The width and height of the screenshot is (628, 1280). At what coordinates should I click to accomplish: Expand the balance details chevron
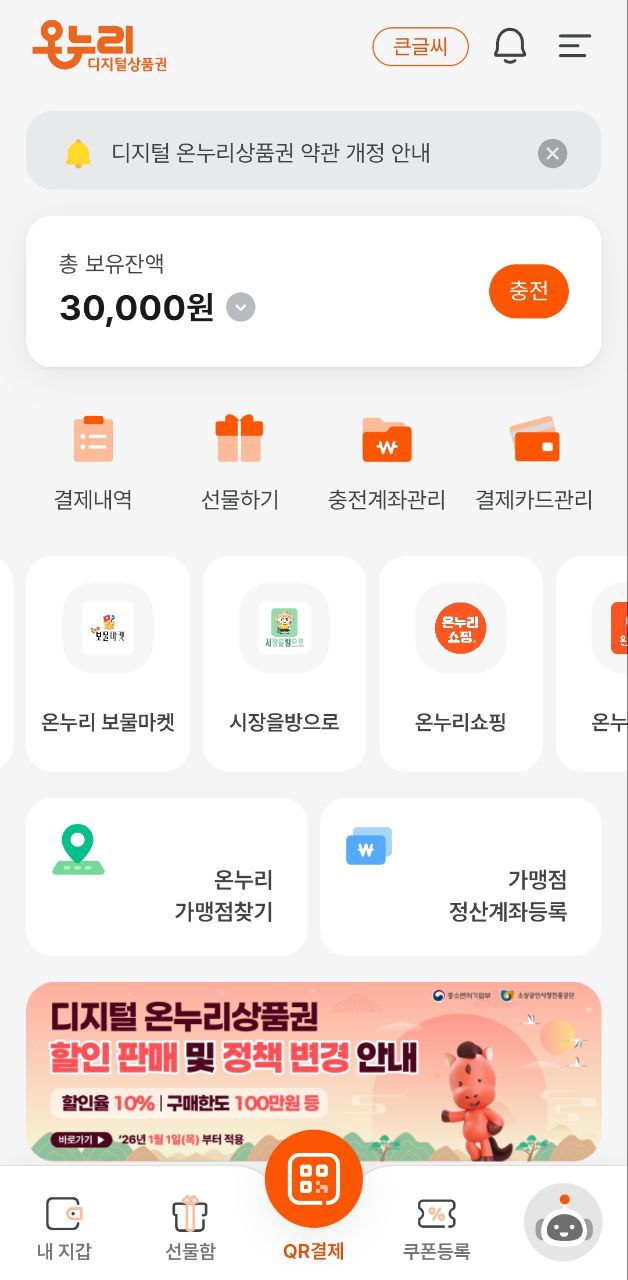(x=240, y=307)
